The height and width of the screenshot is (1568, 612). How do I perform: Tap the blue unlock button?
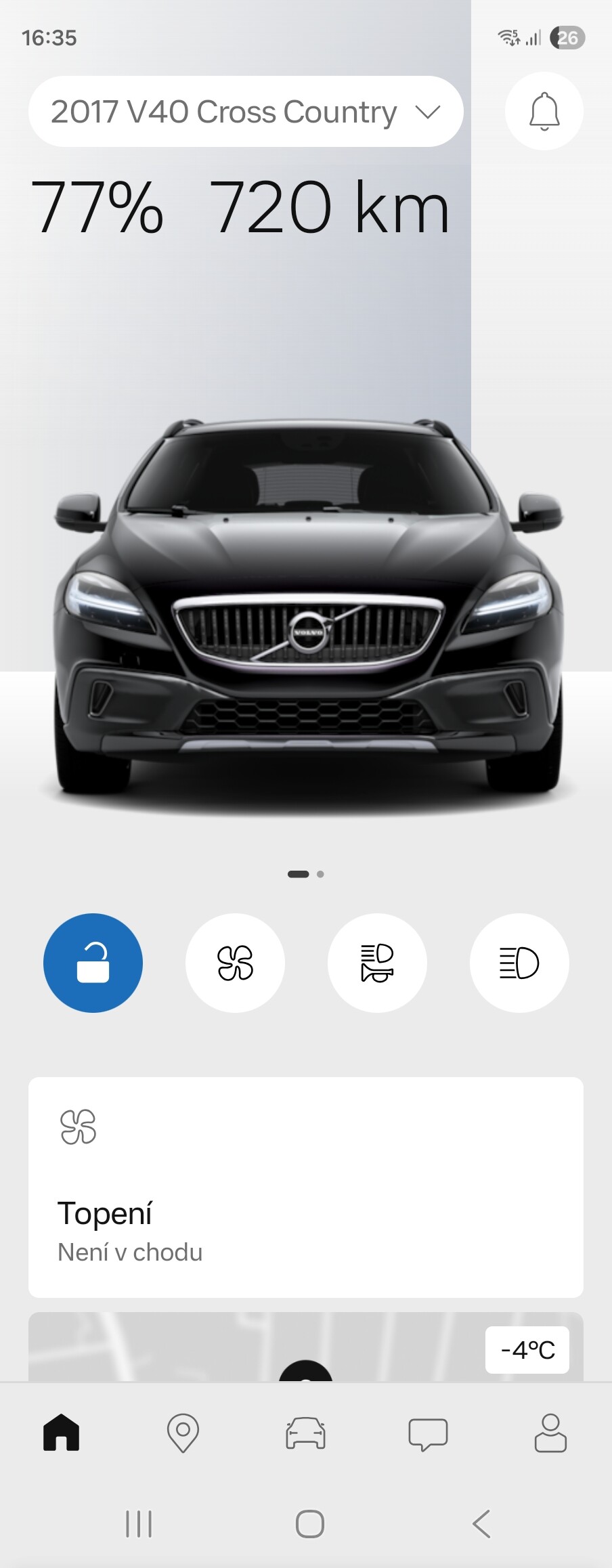click(93, 963)
